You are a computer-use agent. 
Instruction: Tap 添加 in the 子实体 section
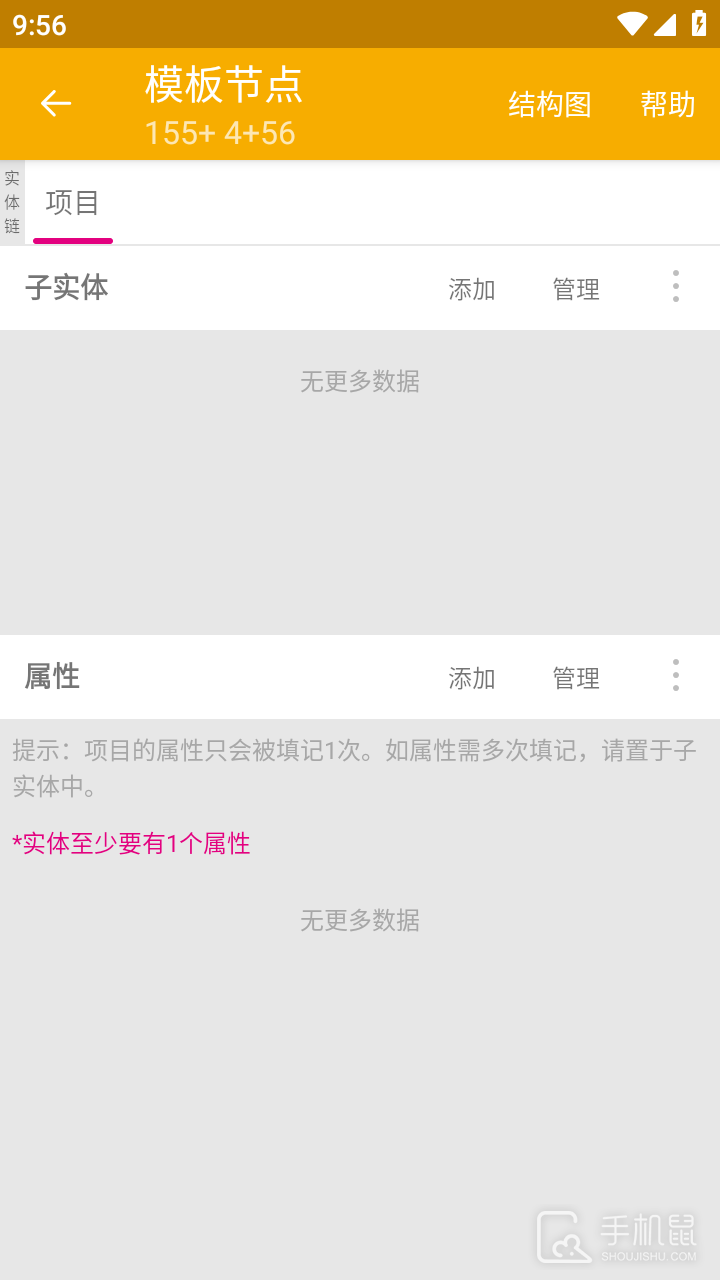472,289
